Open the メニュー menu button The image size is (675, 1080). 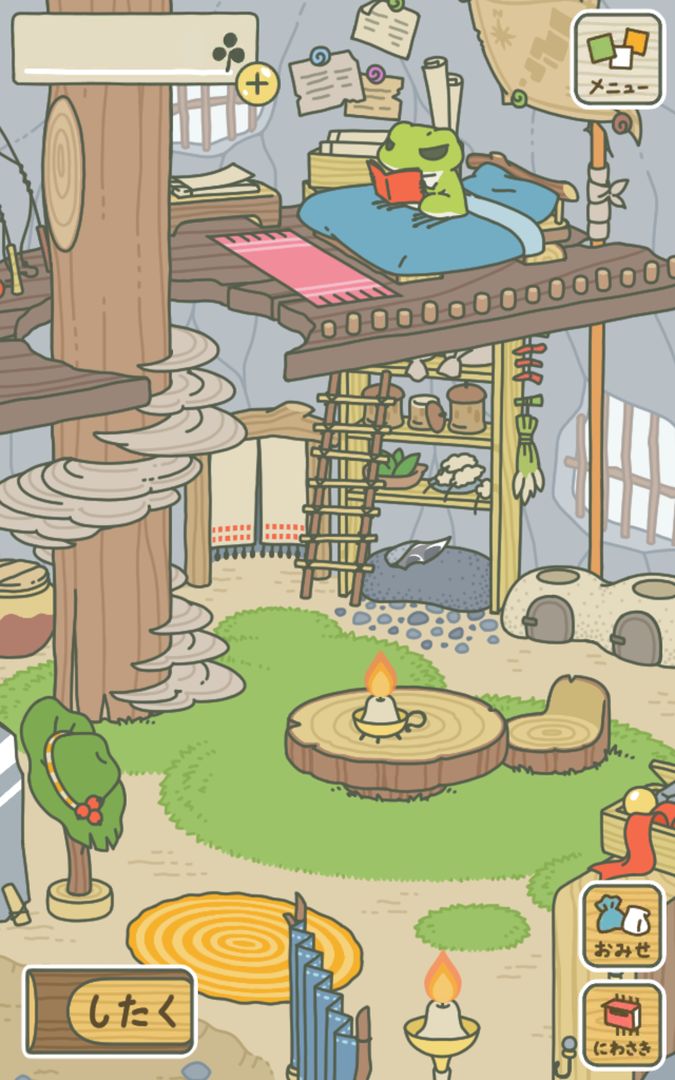coord(618,59)
